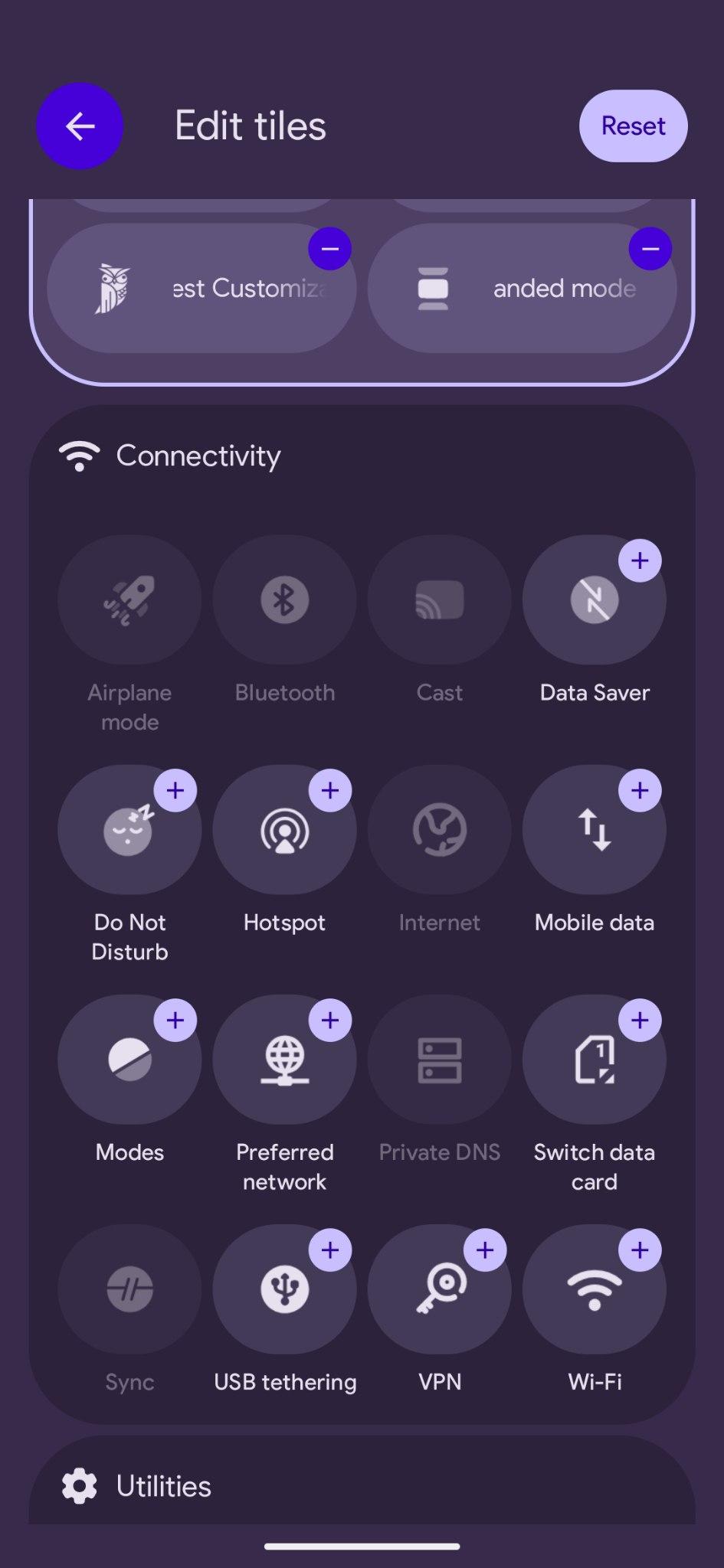Add the Data Saver tile

point(640,560)
